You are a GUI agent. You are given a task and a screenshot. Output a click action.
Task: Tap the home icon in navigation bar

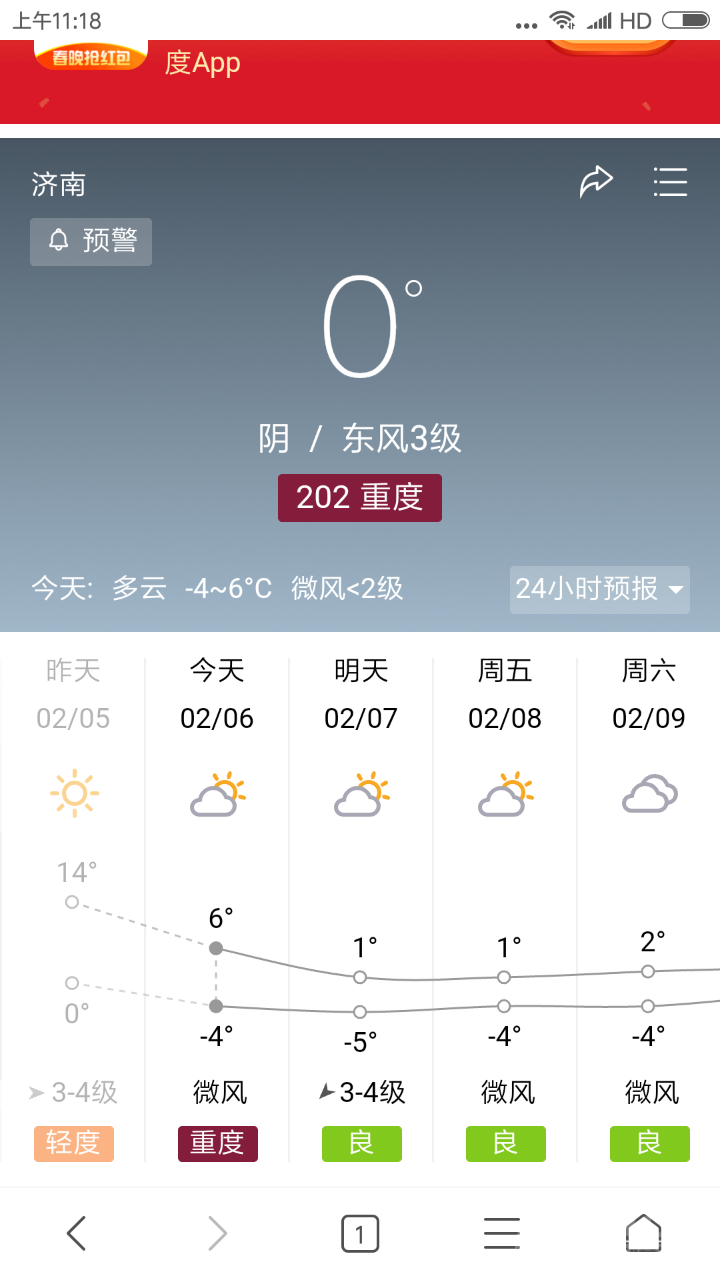tap(643, 1233)
